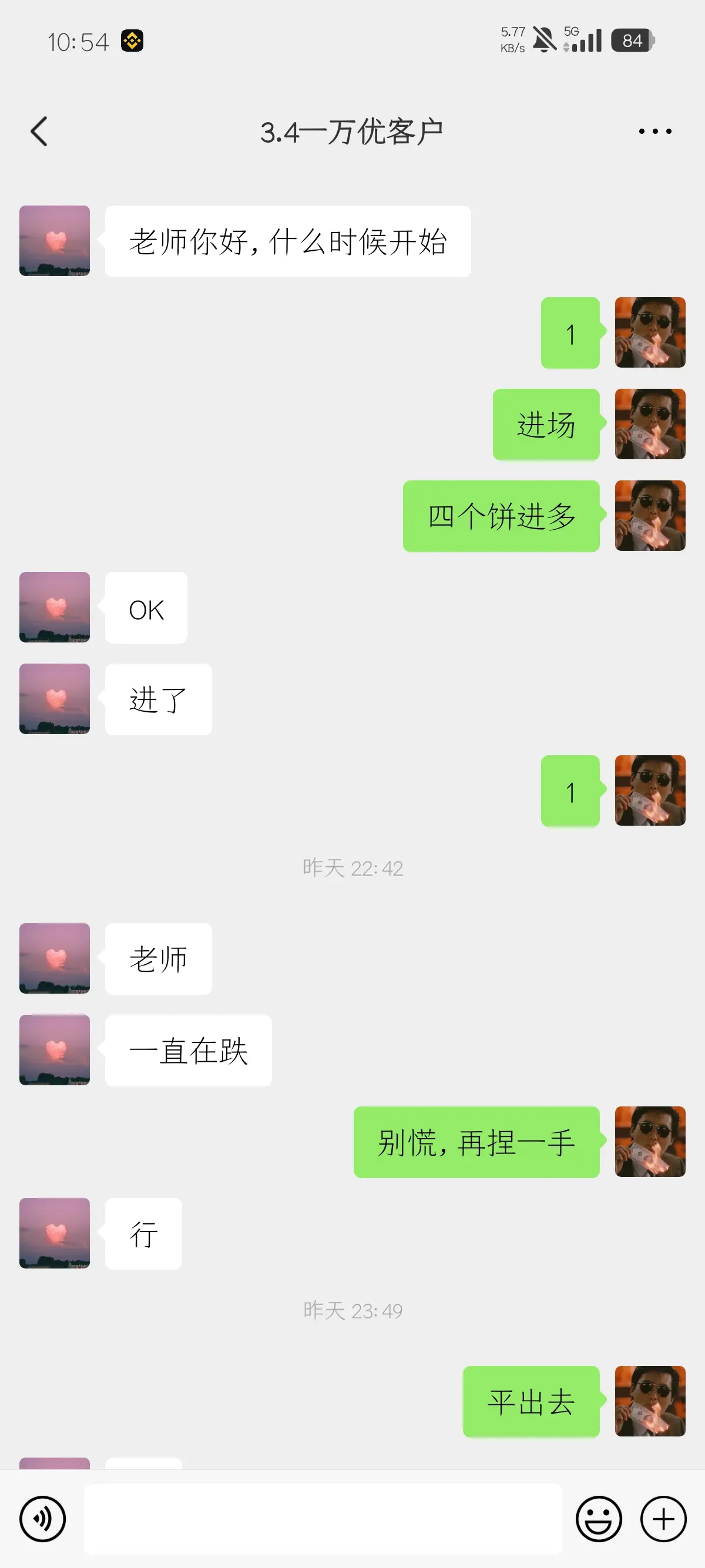Open chat settings via the three-dot menu
The image size is (705, 1568).
click(654, 130)
